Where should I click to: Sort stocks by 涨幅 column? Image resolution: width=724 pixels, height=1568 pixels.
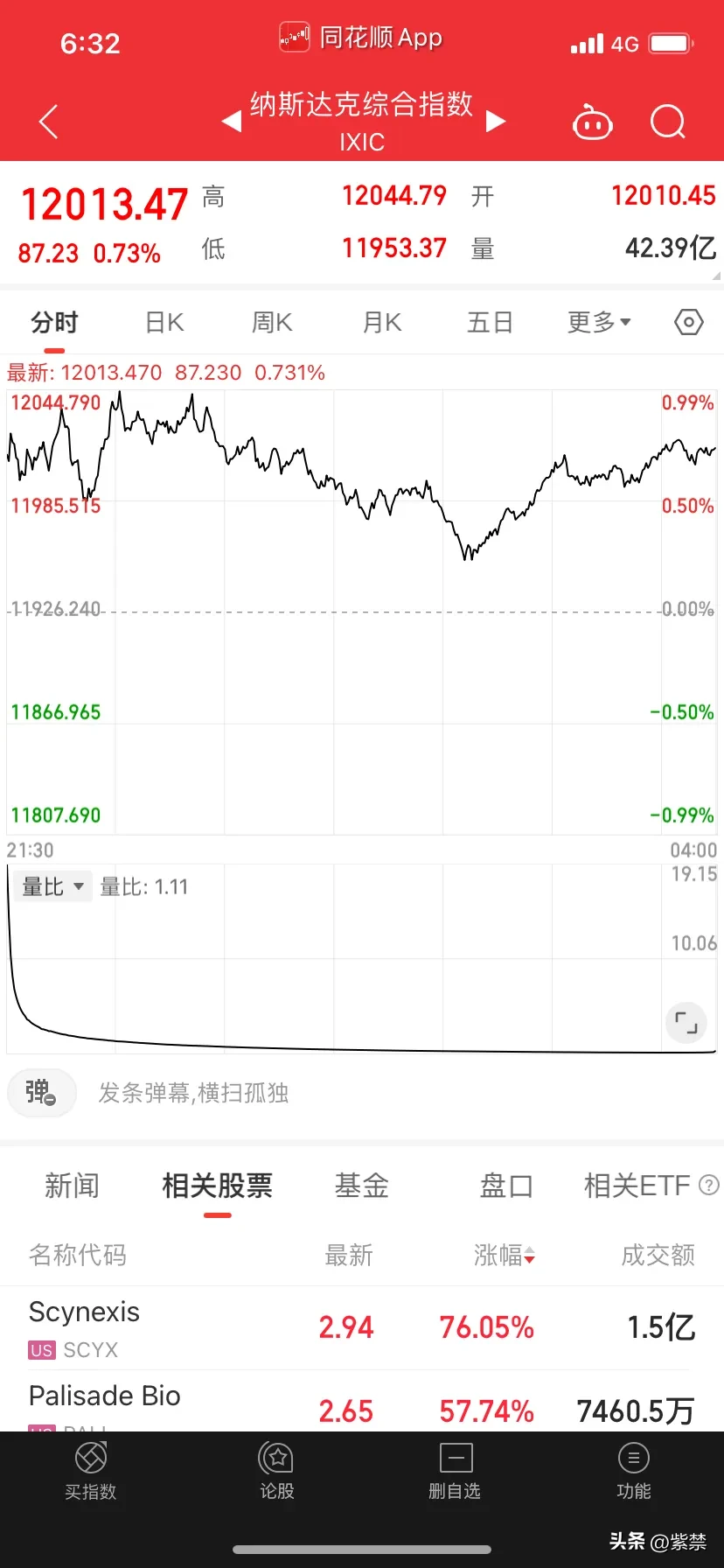point(504,1256)
